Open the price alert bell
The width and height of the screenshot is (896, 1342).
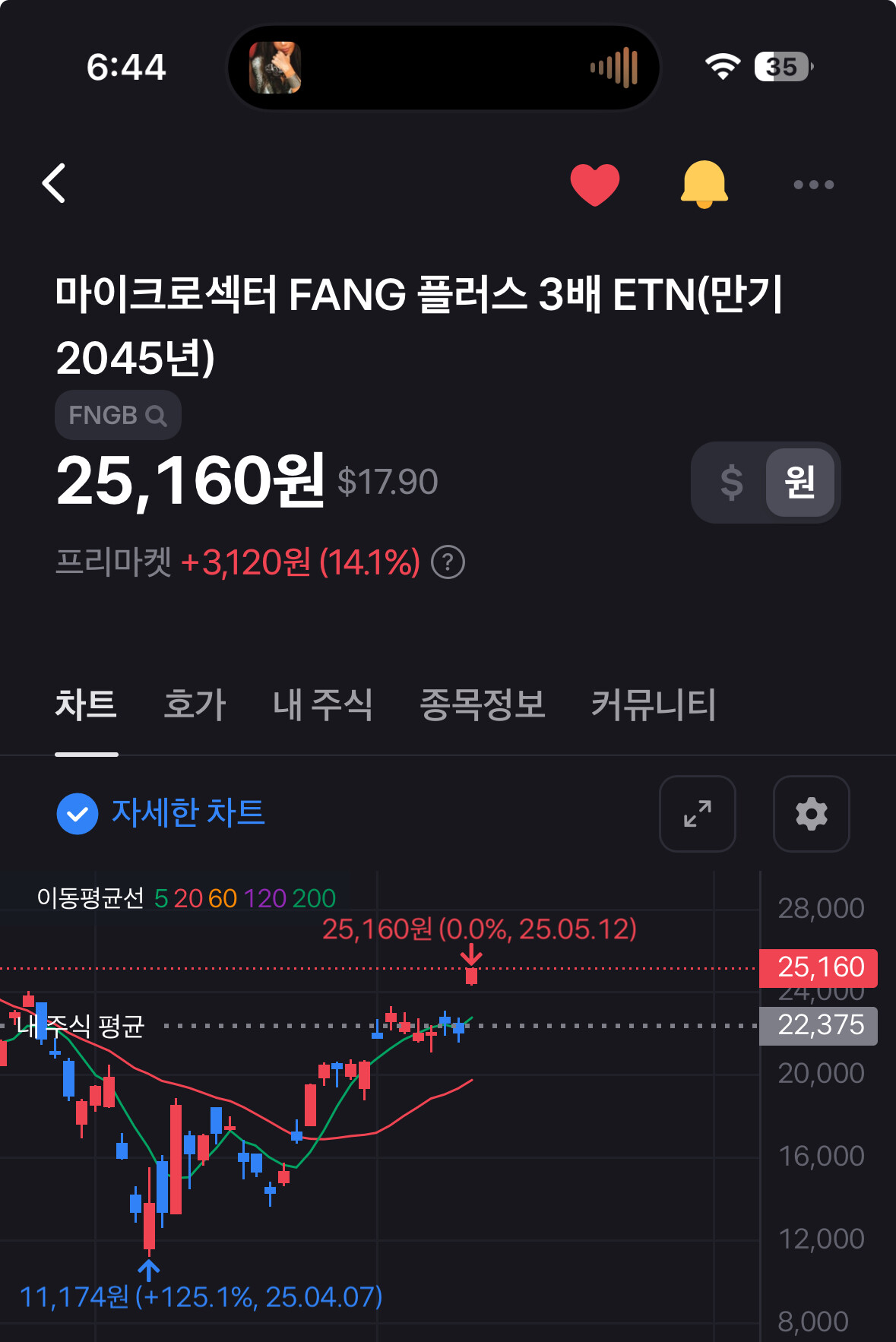pyautogui.click(x=704, y=184)
